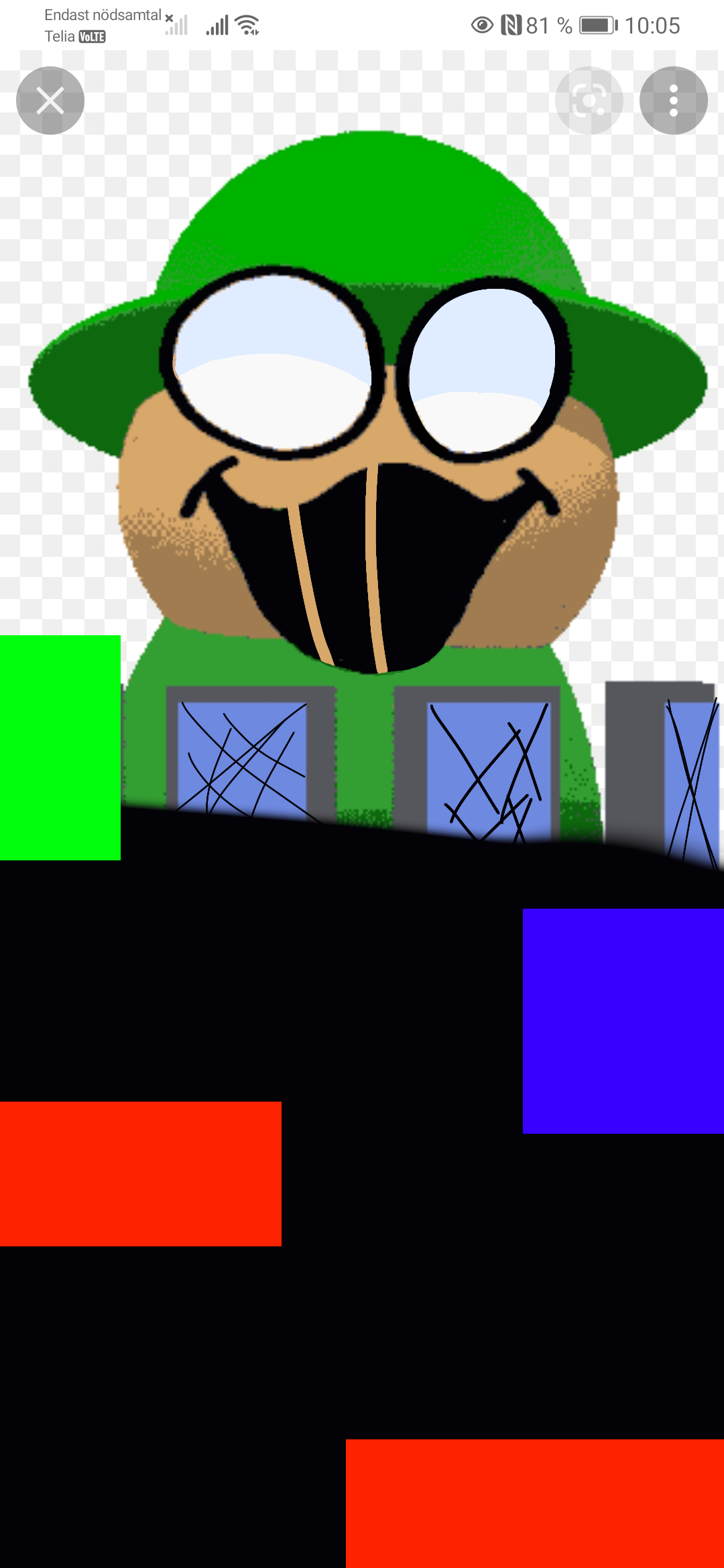Dismiss the image with the X button

(50, 99)
